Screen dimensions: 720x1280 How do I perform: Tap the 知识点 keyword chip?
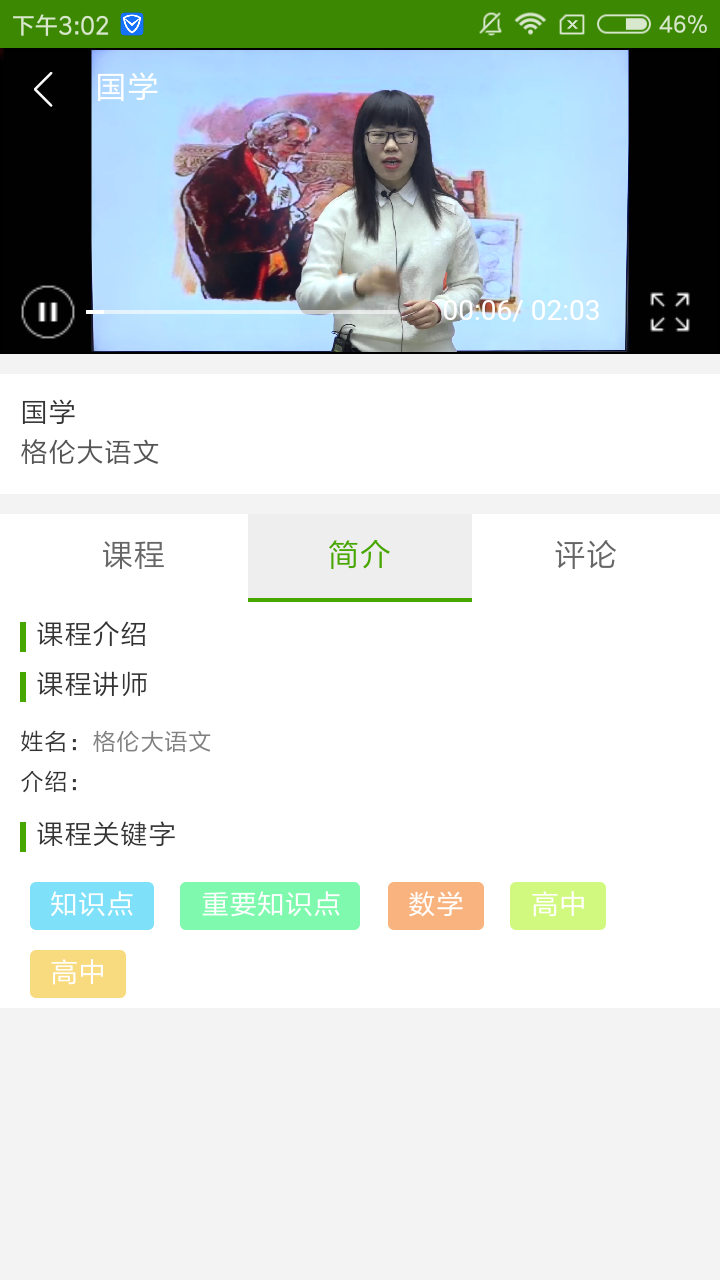[x=92, y=905]
